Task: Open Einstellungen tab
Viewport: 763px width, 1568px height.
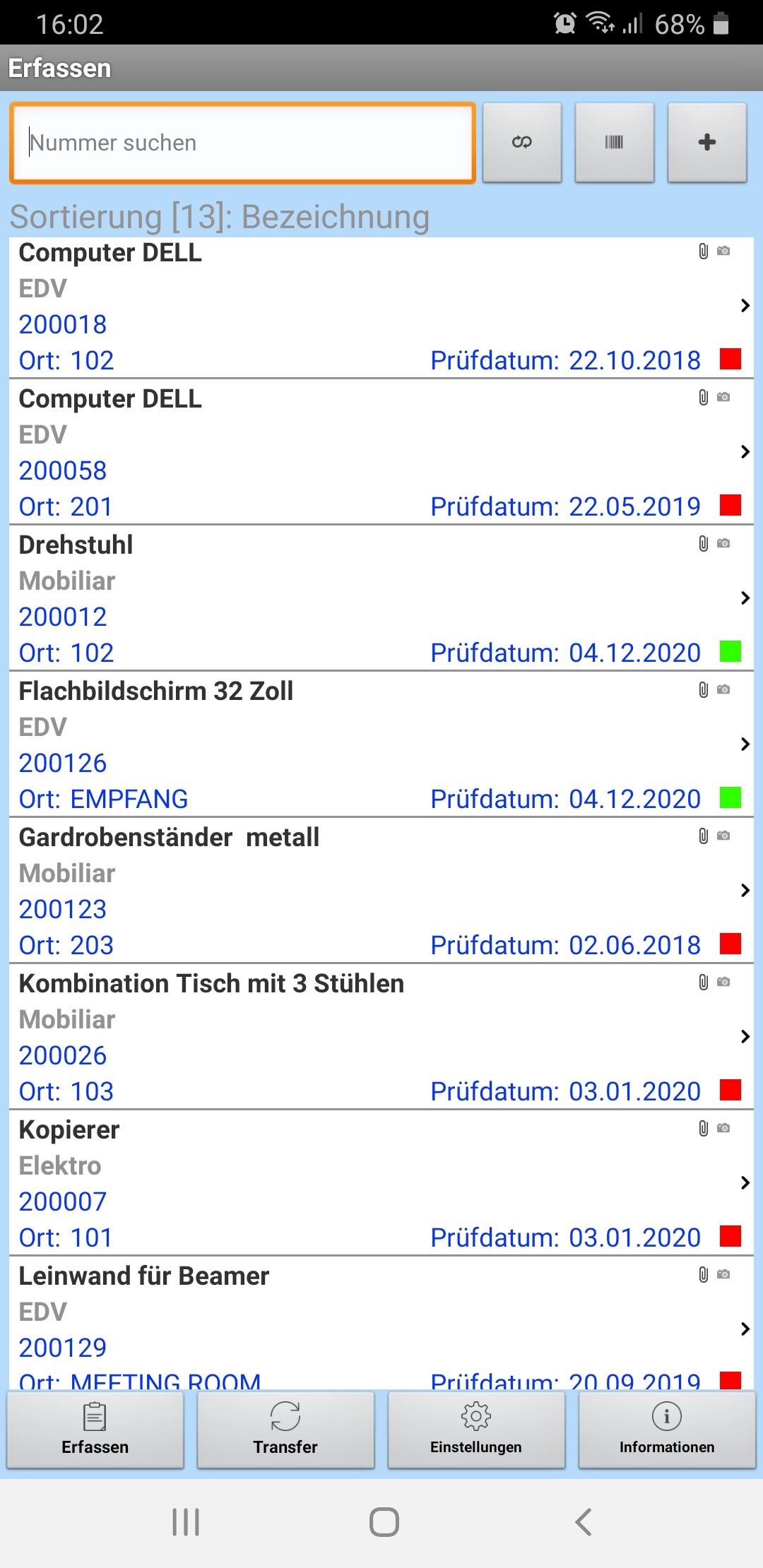Action: [x=476, y=1430]
